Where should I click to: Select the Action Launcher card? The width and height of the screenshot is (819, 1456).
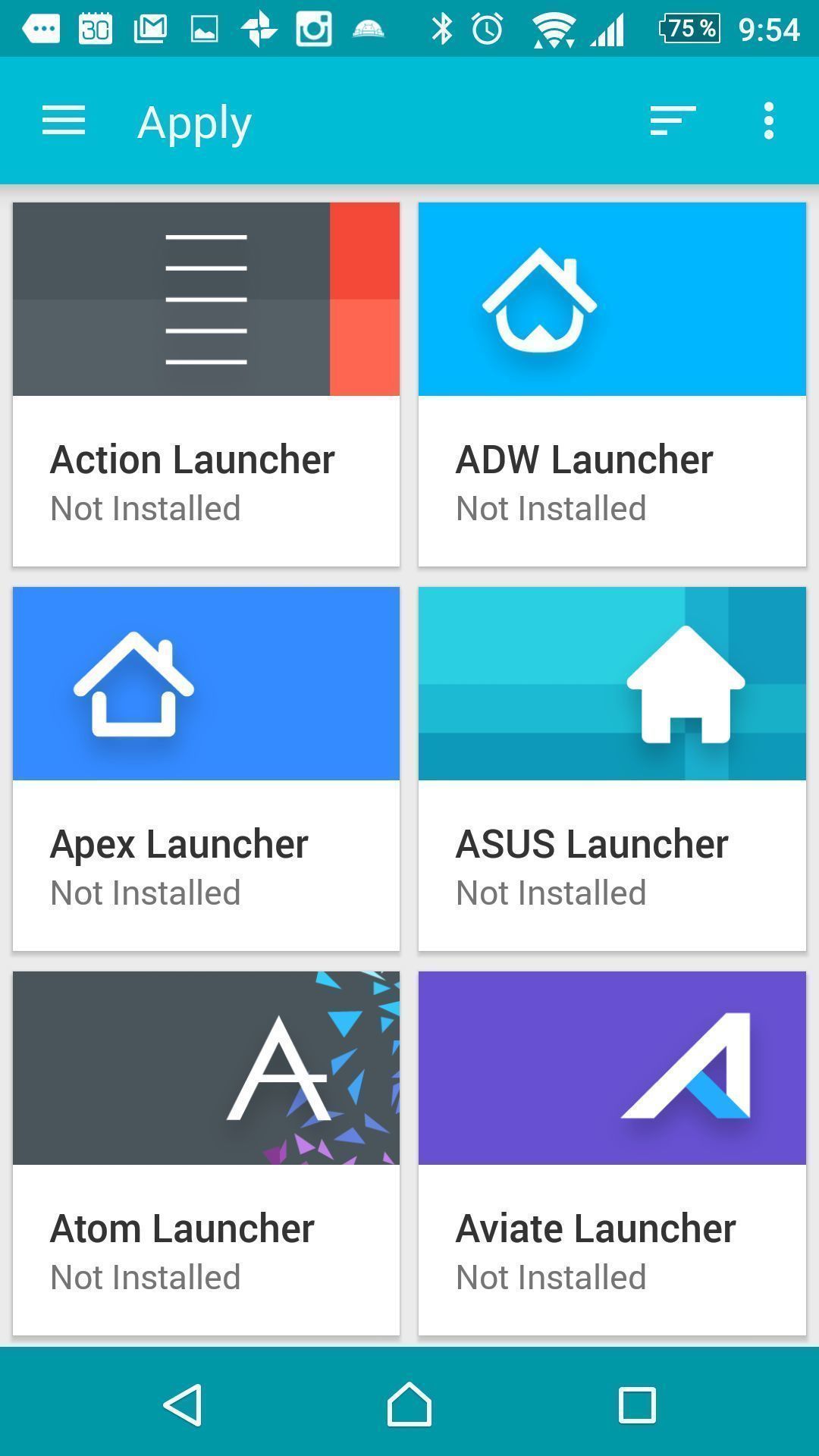[x=206, y=384]
